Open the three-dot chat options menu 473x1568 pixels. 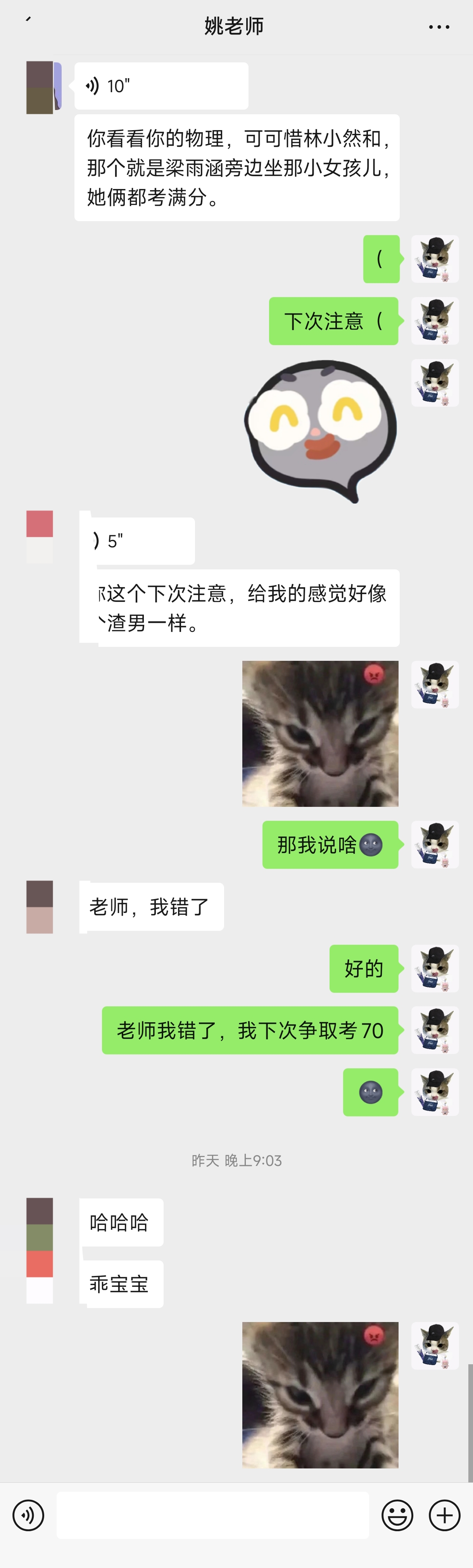pyautogui.click(x=439, y=27)
